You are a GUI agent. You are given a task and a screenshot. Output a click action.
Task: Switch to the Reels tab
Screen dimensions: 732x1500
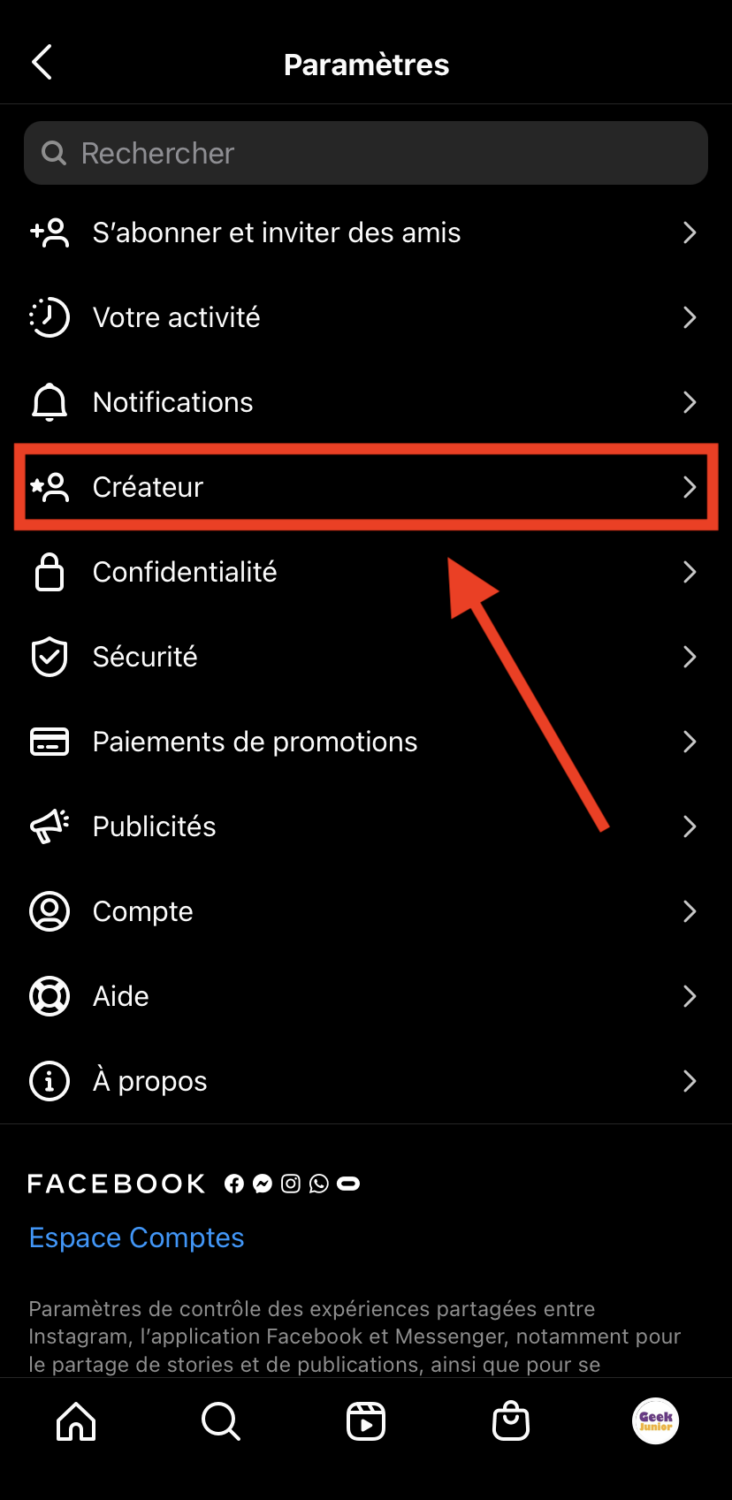(x=366, y=1421)
